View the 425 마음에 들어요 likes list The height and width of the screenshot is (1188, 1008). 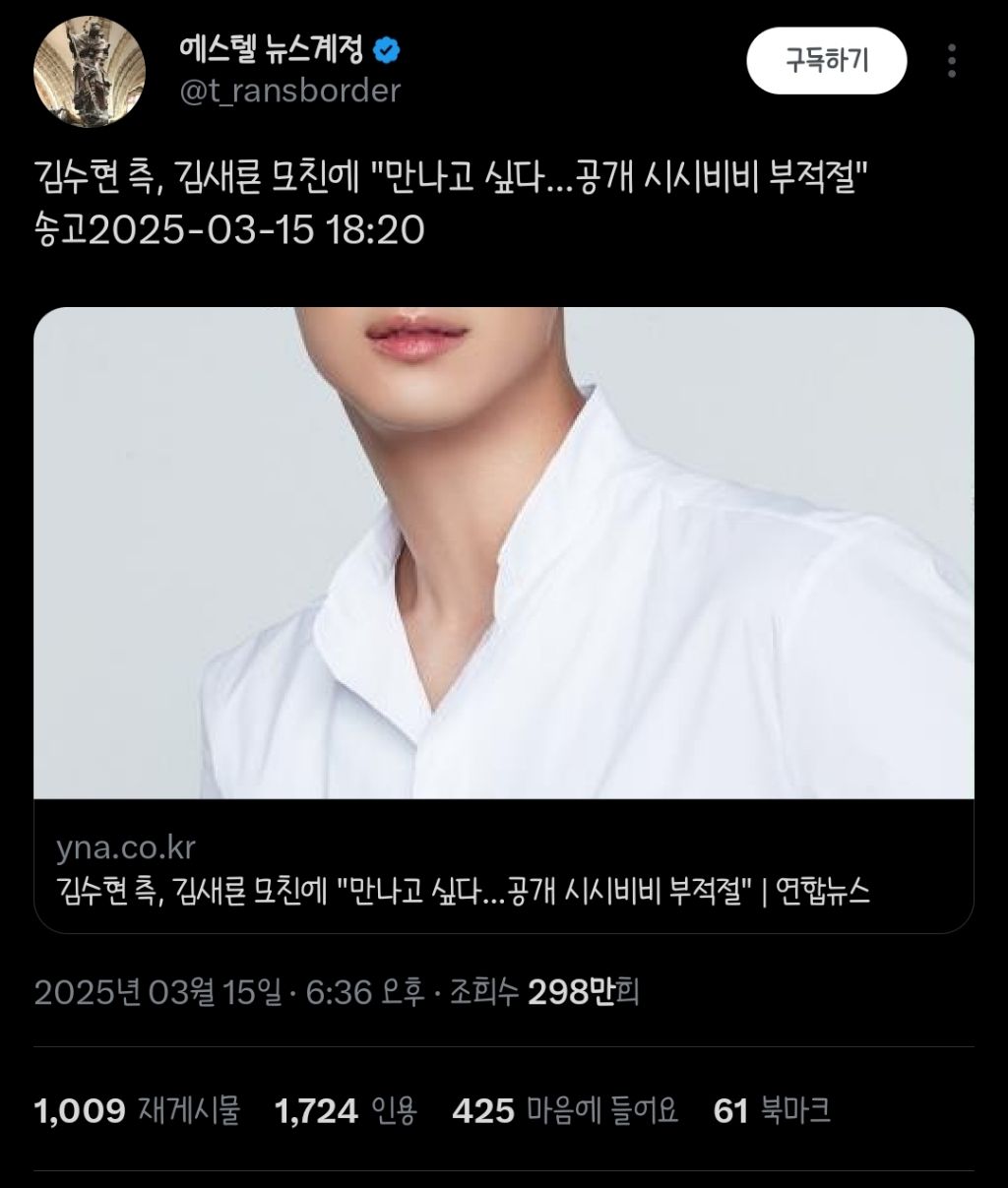point(565,1111)
